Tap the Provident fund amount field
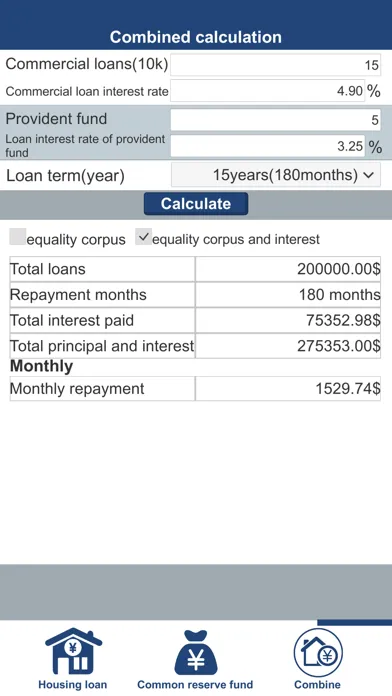 [x=275, y=120]
